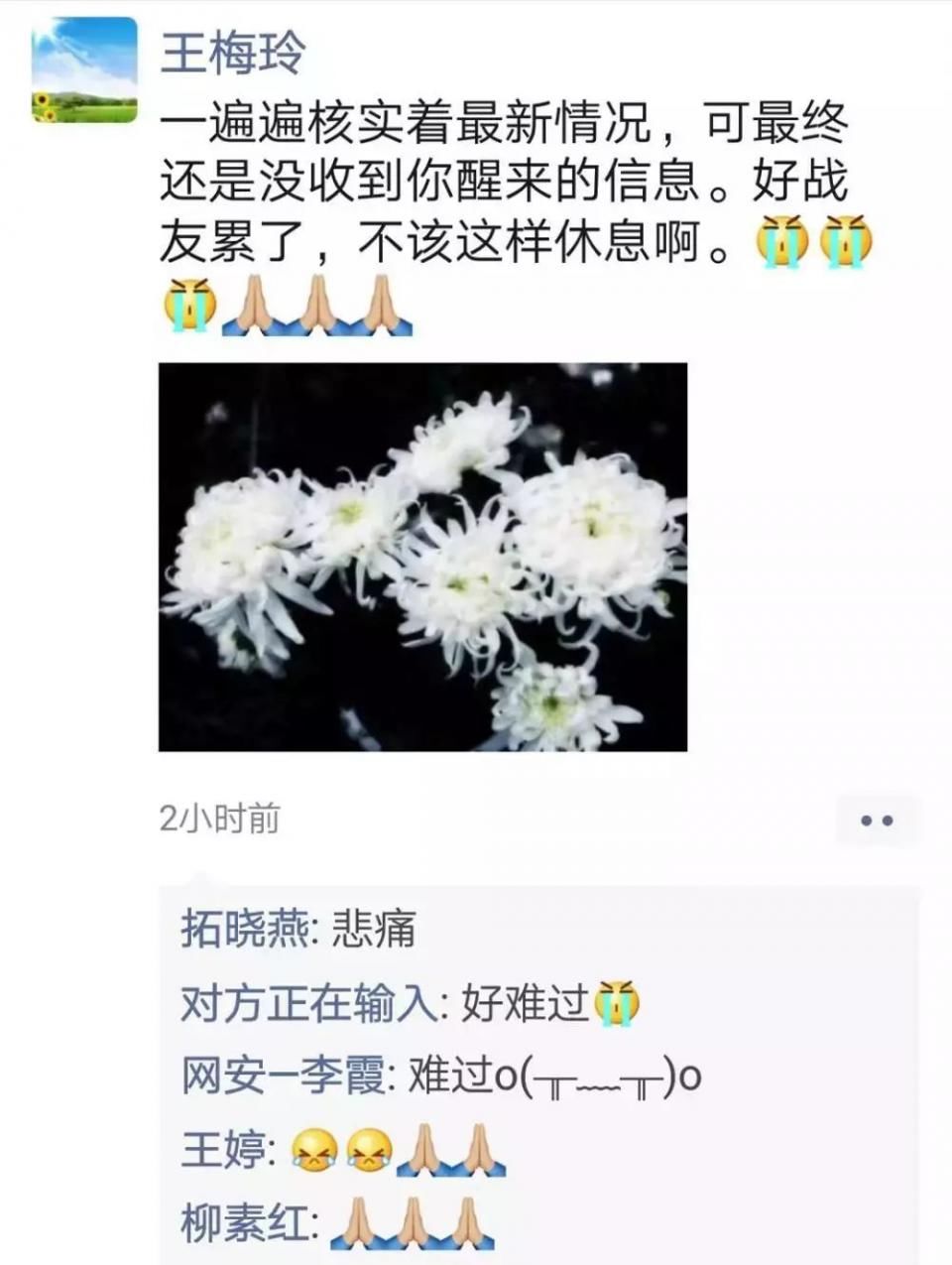Open 王梅玲's profile avatar
Image resolution: width=952 pixels, height=1265 pixels.
84,70
